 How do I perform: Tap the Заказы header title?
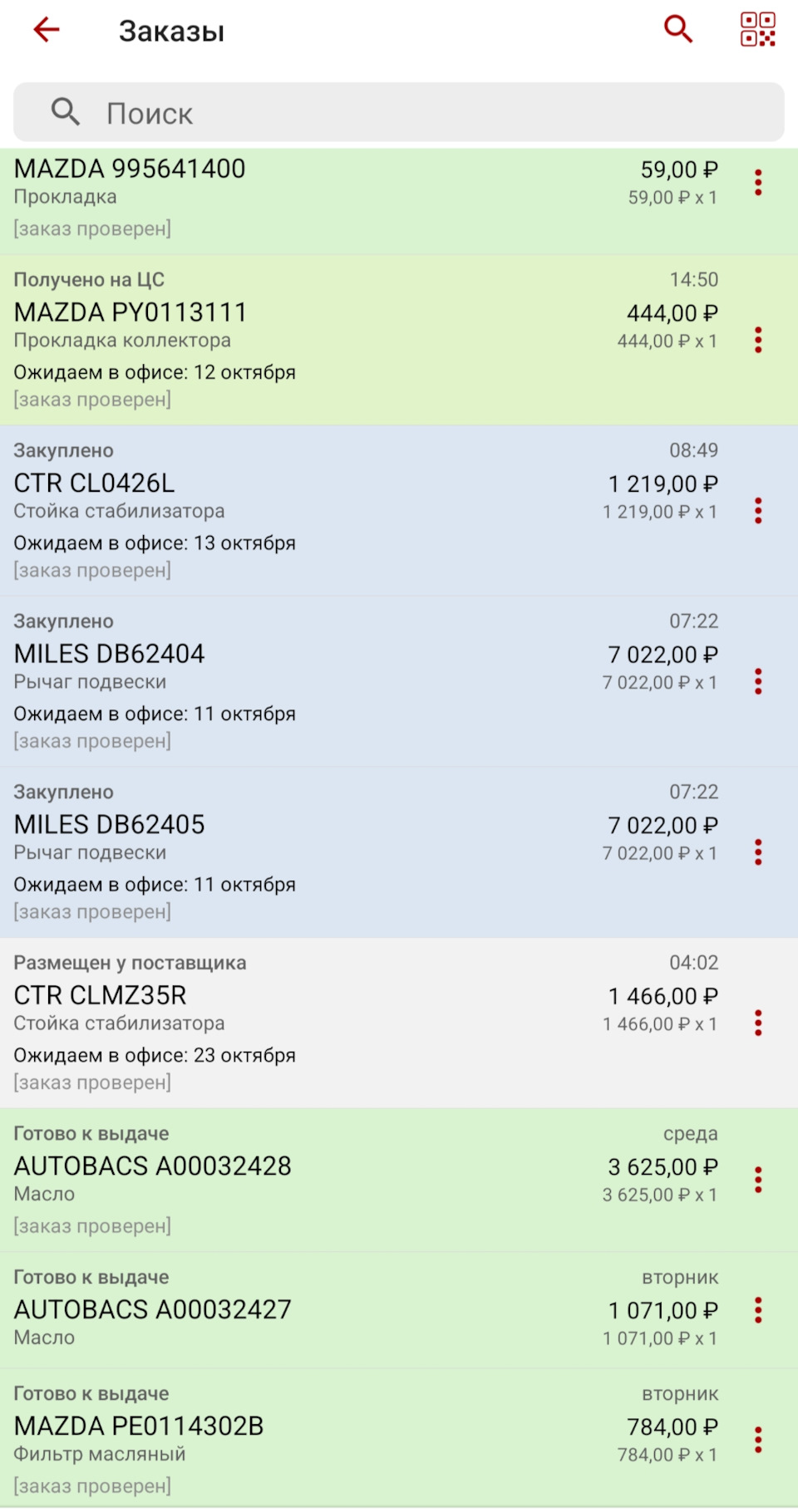[x=172, y=30]
